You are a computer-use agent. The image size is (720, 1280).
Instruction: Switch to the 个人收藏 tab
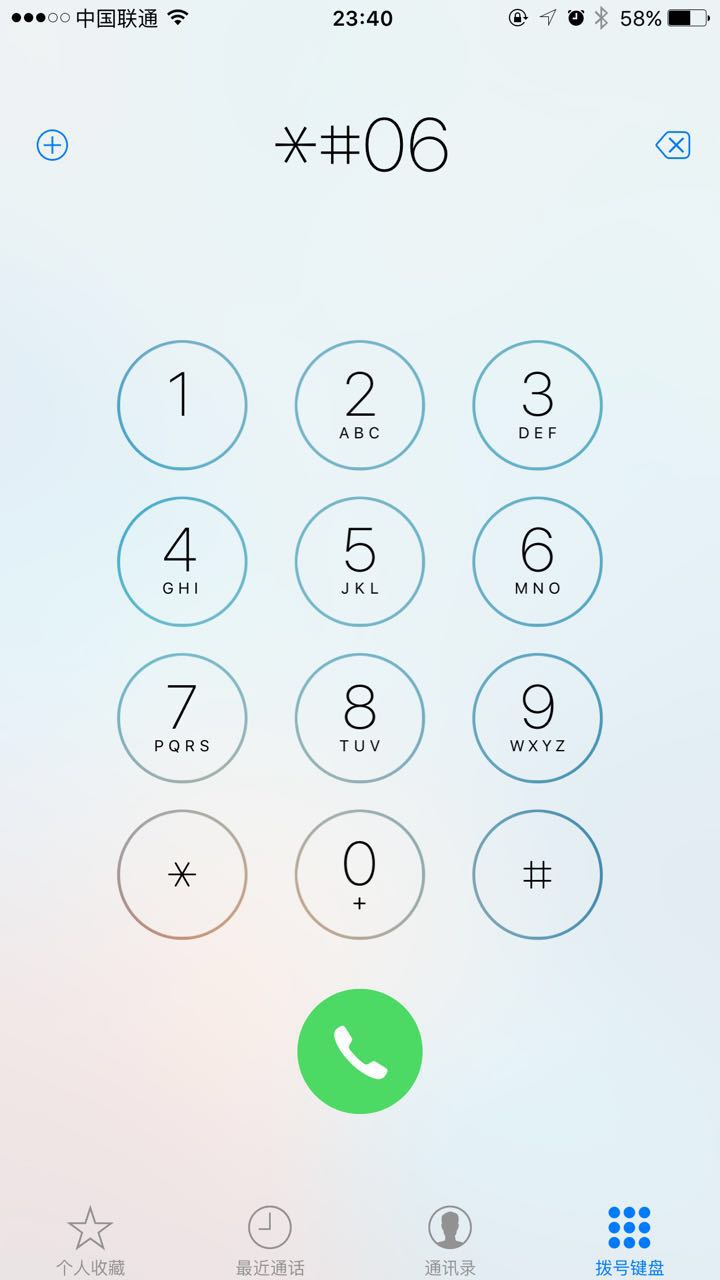[90, 1240]
